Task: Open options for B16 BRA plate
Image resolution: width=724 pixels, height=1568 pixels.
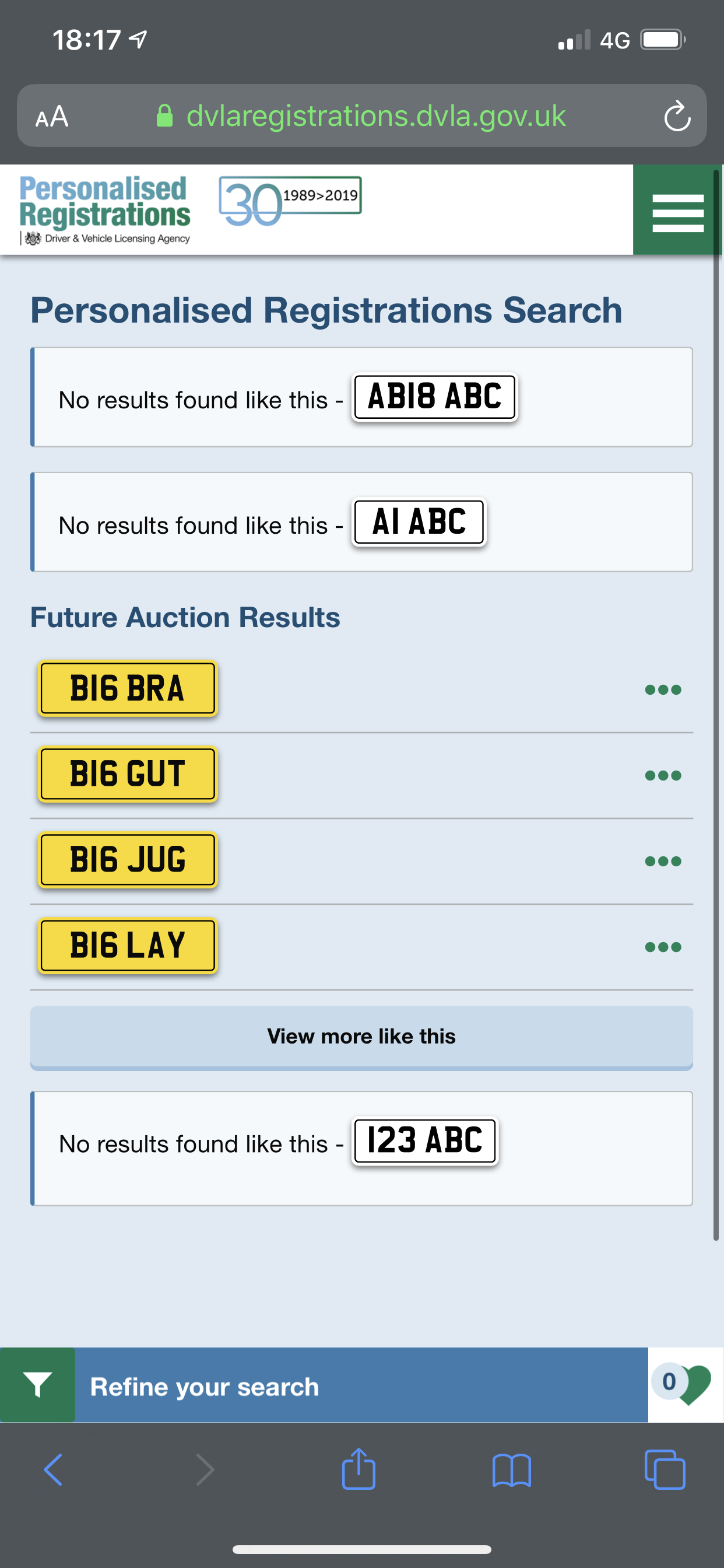Action: coord(663,689)
